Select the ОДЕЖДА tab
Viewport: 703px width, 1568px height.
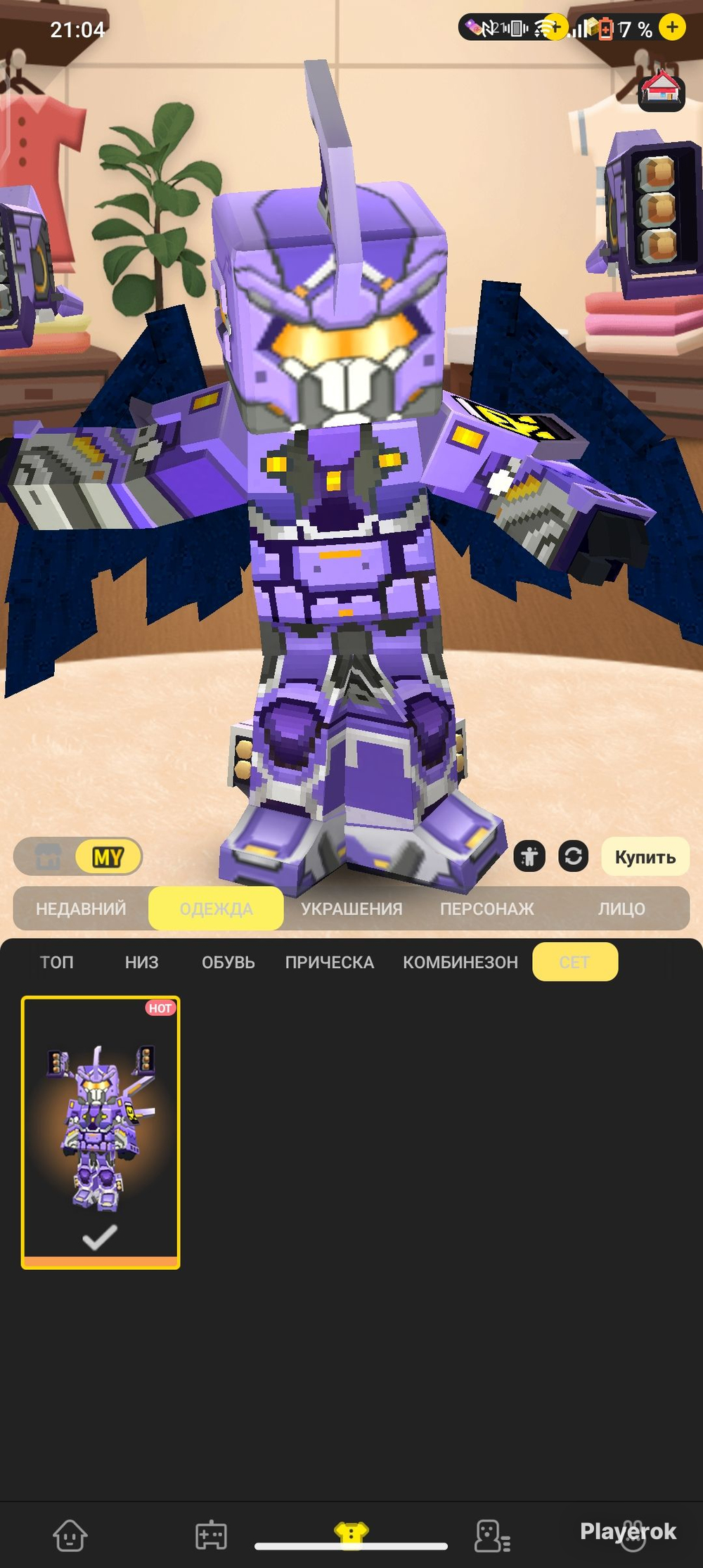[x=216, y=908]
